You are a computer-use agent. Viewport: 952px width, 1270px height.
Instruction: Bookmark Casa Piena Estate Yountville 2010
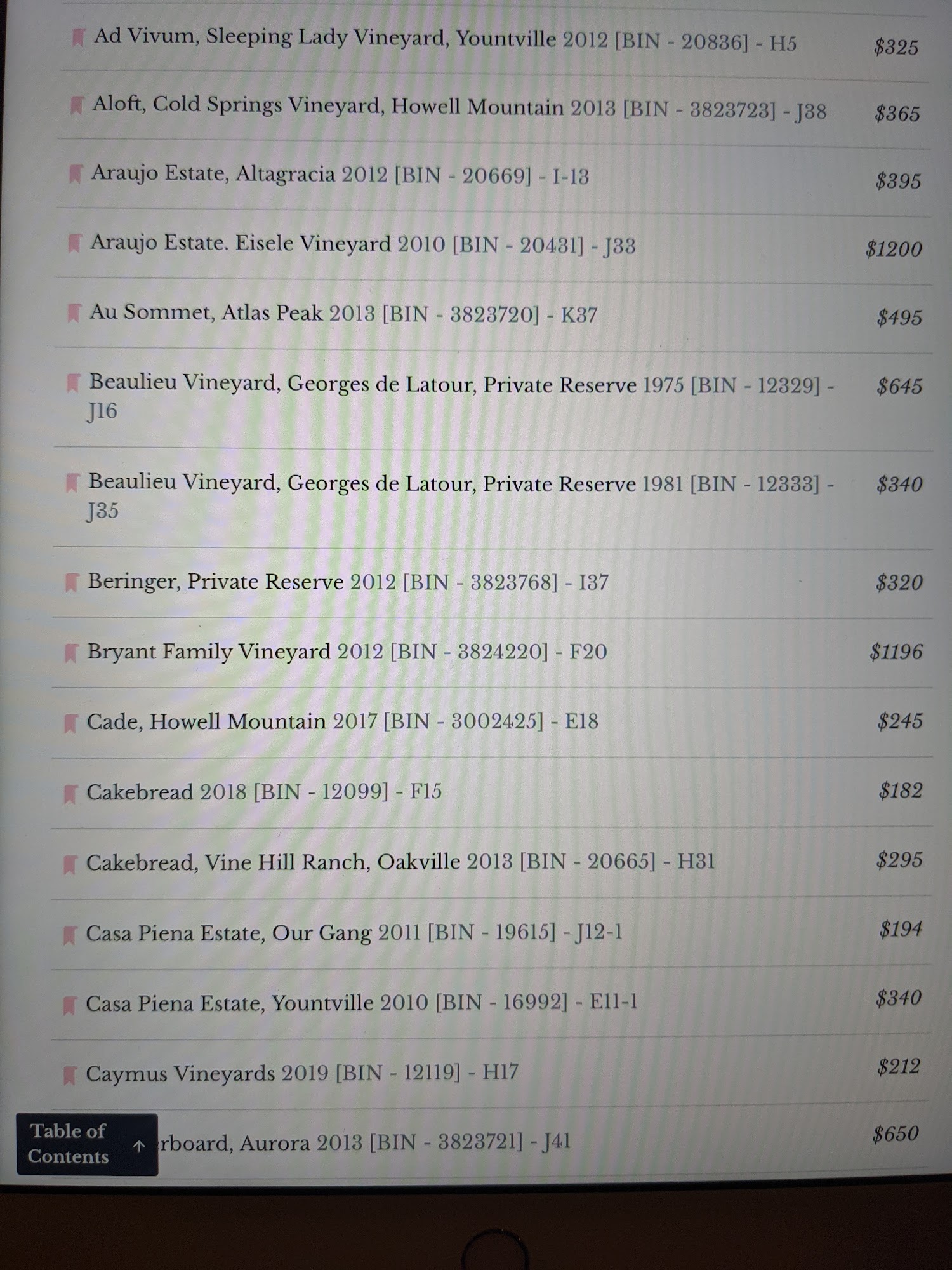coord(70,1005)
